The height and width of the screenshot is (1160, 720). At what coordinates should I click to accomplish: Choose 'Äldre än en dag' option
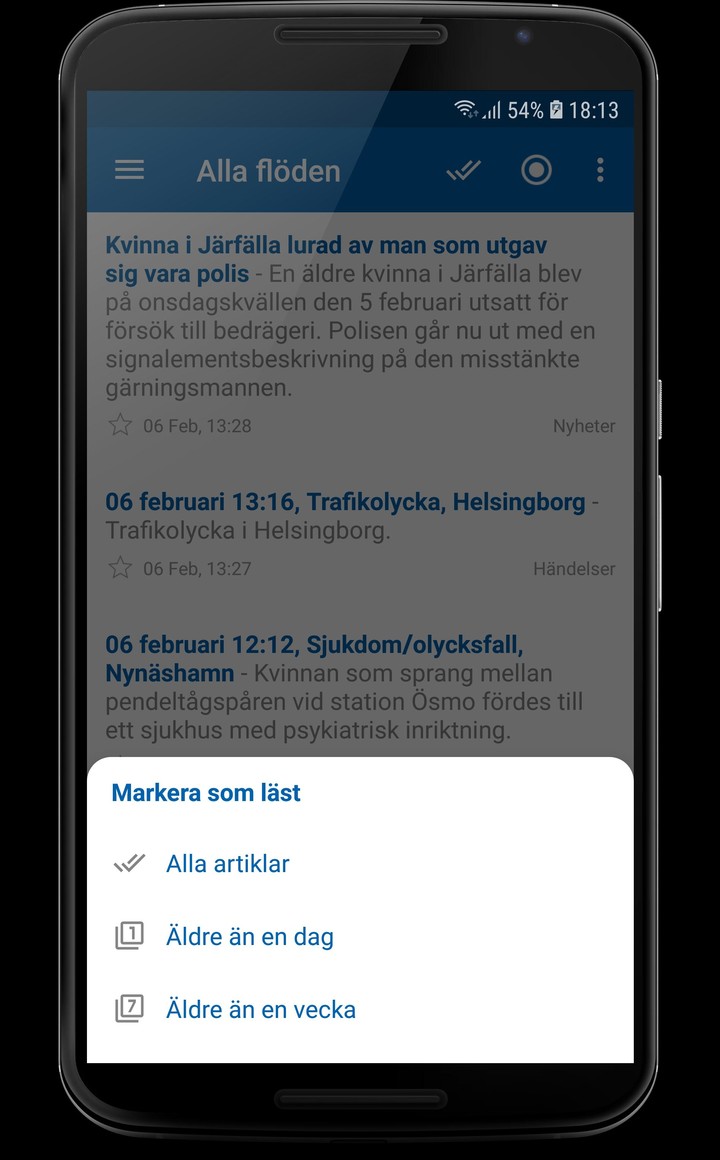click(250, 936)
